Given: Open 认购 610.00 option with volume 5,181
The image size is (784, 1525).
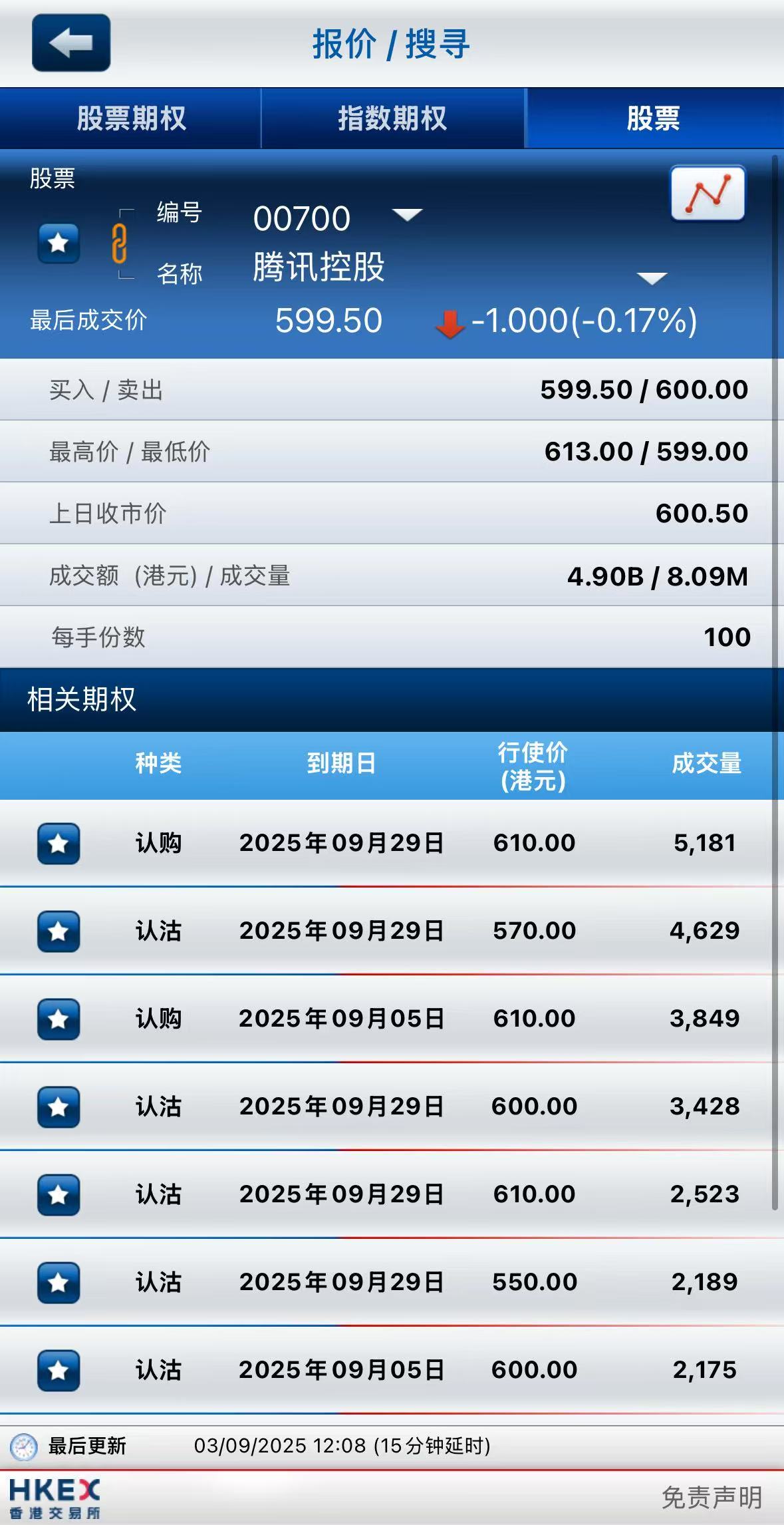Looking at the screenshot, I should click(399, 843).
